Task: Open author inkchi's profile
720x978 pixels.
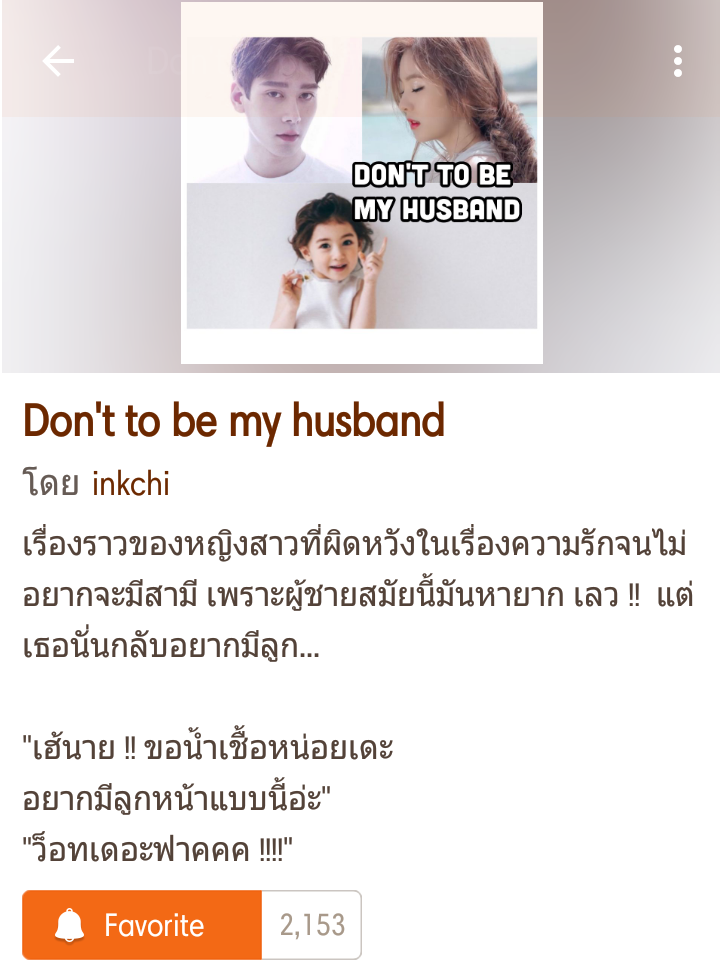Action: pyautogui.click(x=131, y=484)
